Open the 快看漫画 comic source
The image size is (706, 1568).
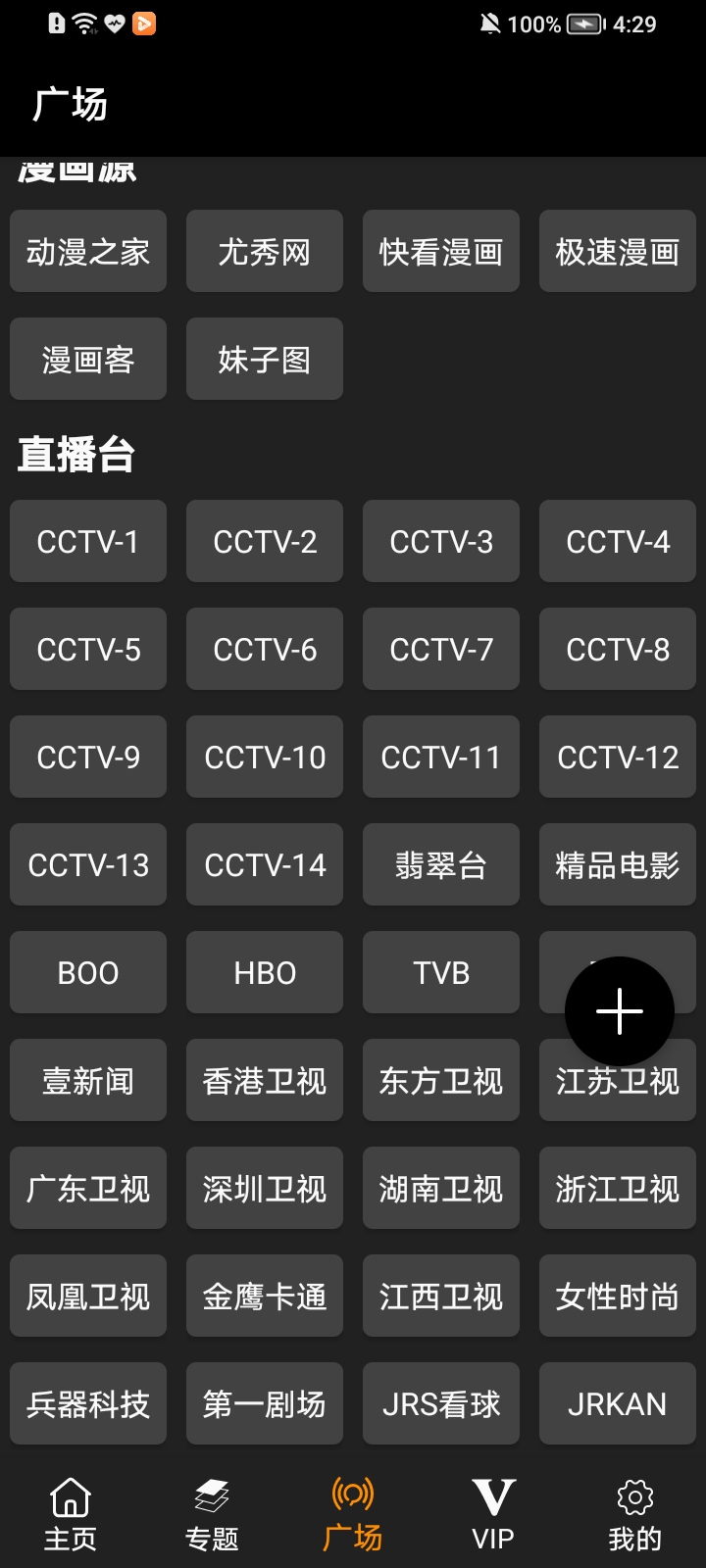coord(440,252)
